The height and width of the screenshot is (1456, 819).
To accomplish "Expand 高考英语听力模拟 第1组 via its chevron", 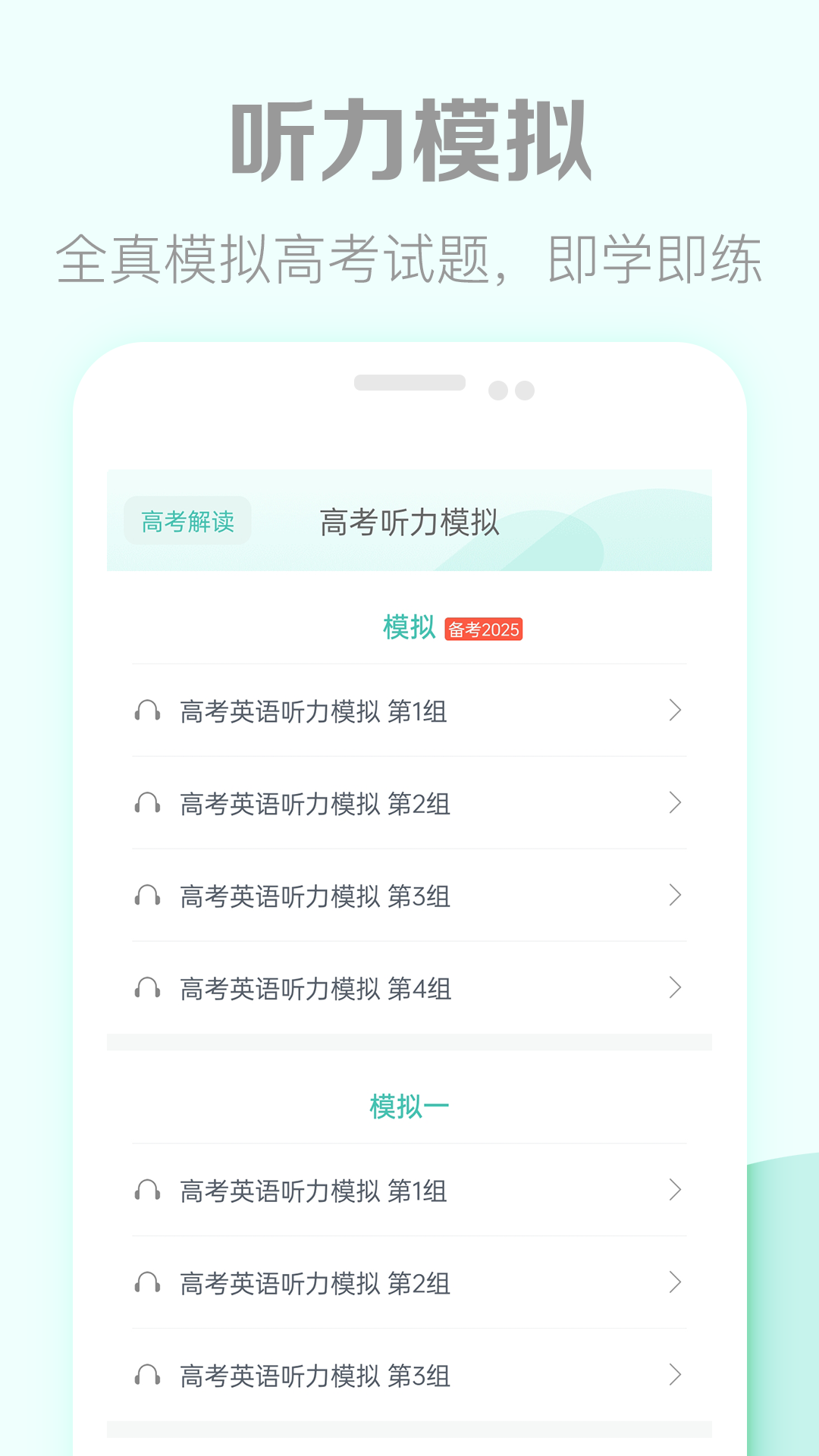I will pos(673,711).
